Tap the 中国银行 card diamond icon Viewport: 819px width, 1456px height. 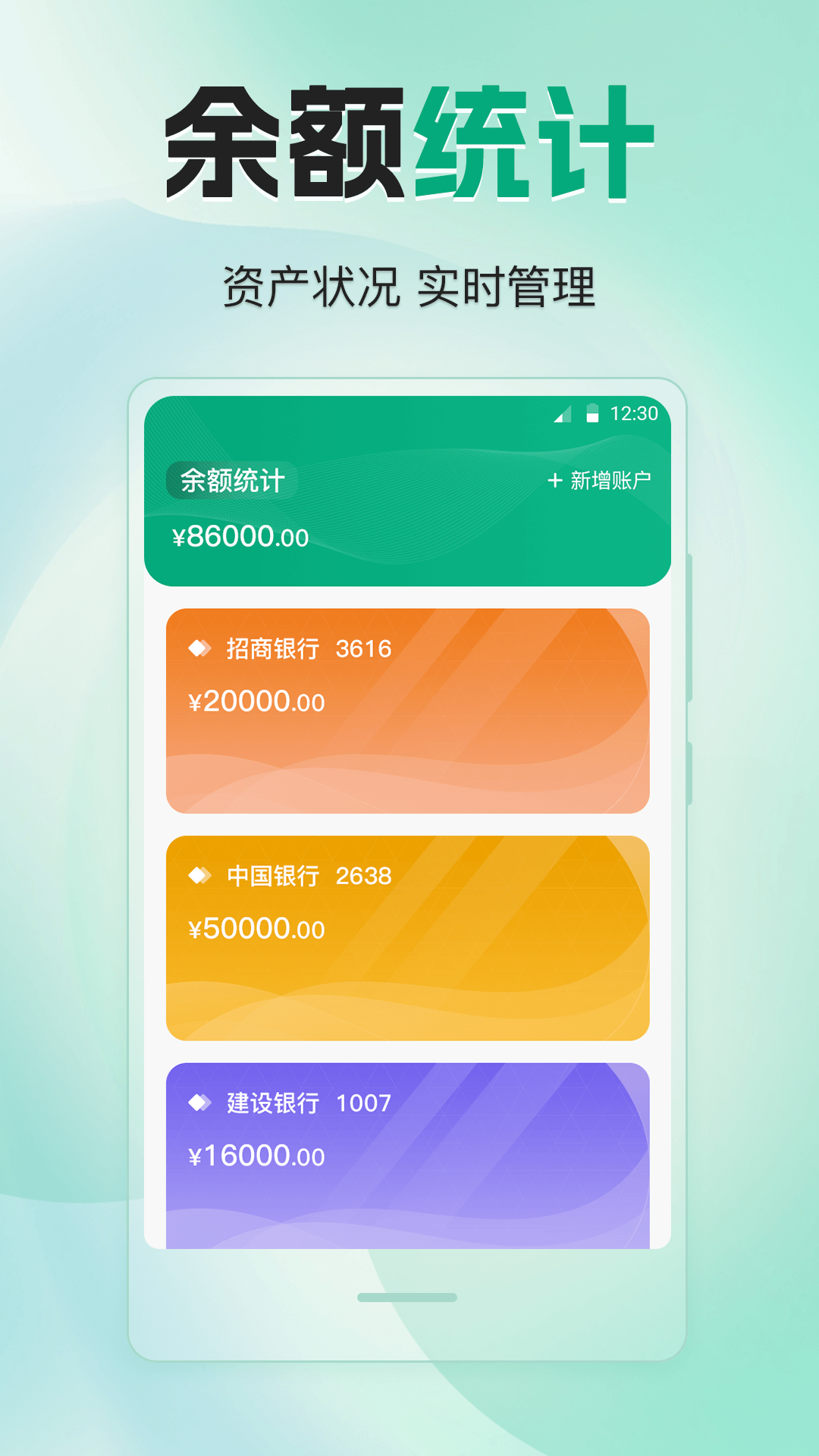point(199,876)
